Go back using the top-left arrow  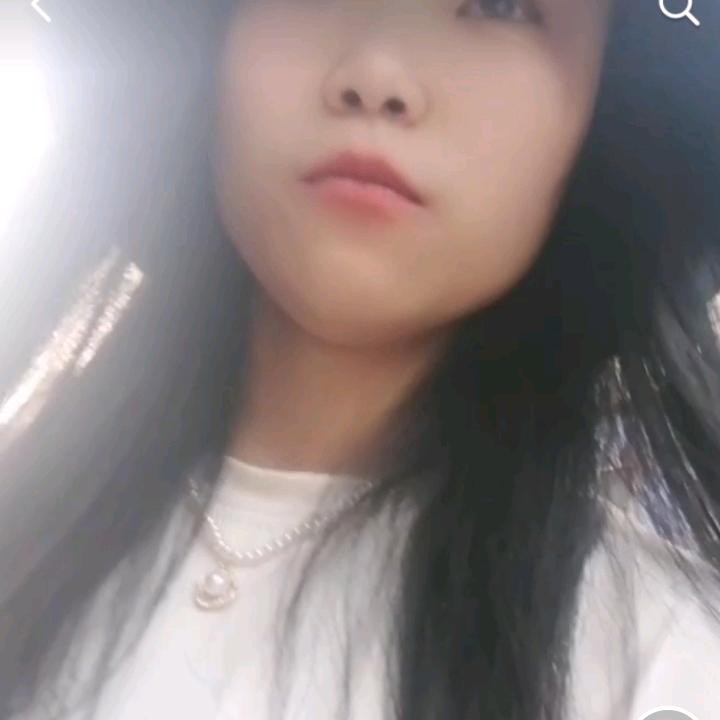coord(39,9)
